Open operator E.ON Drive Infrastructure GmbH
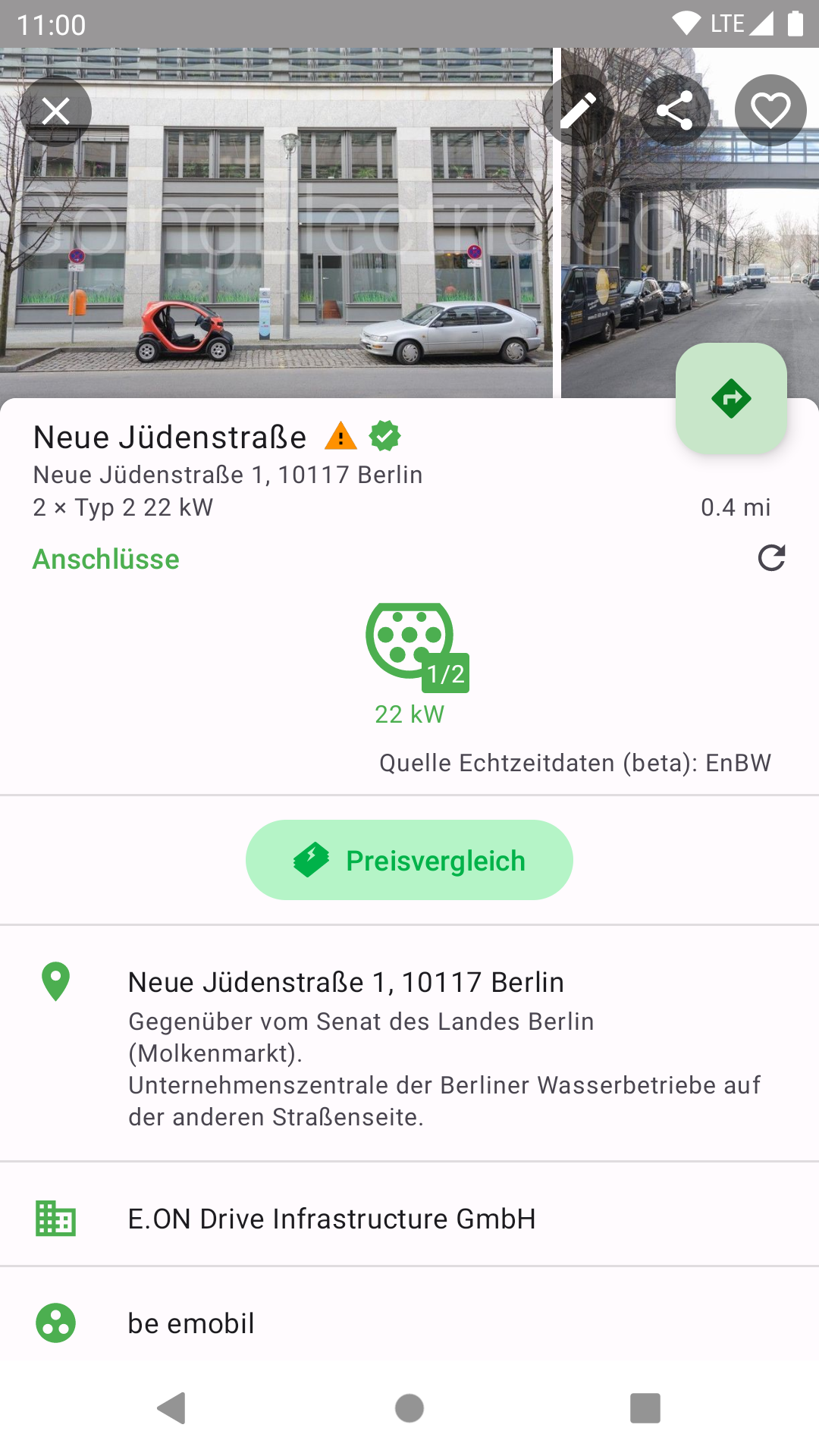 (409, 1219)
